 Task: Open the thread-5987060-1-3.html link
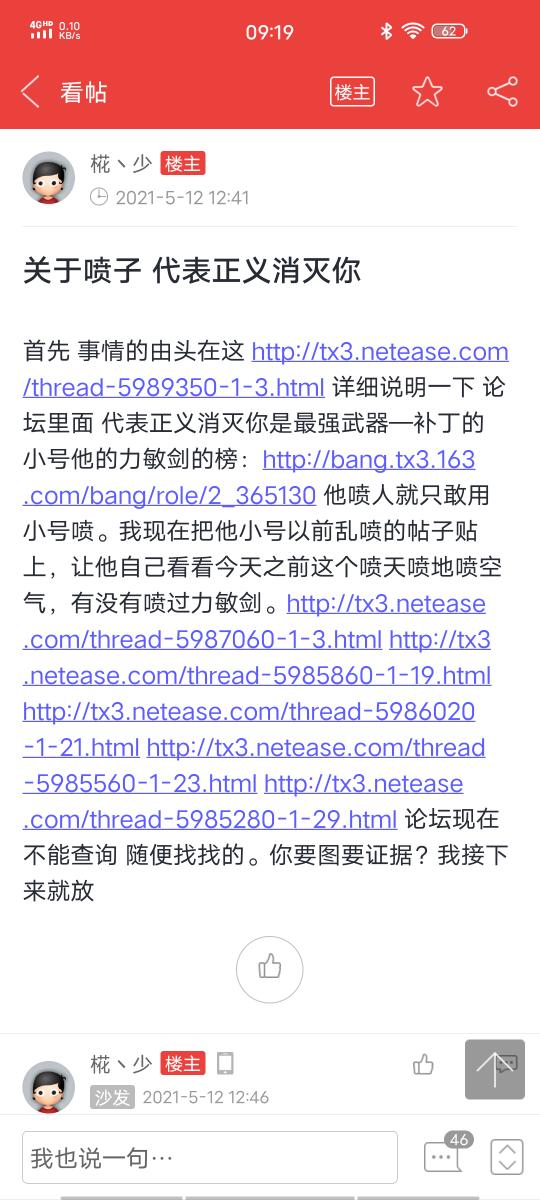tap(254, 621)
